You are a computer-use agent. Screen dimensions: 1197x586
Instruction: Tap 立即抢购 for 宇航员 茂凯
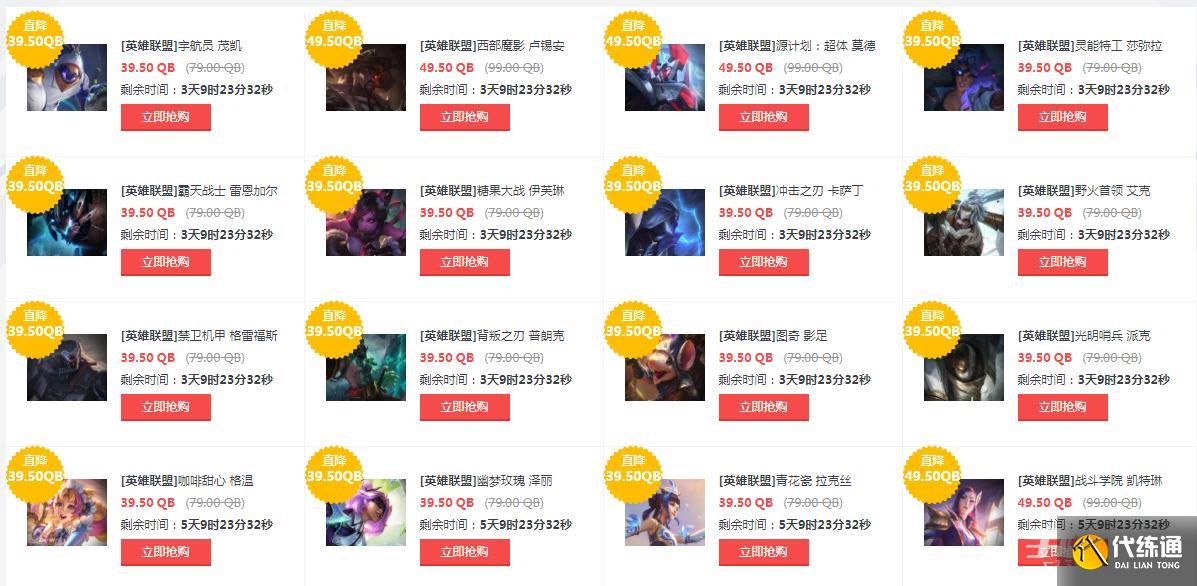click(165, 117)
